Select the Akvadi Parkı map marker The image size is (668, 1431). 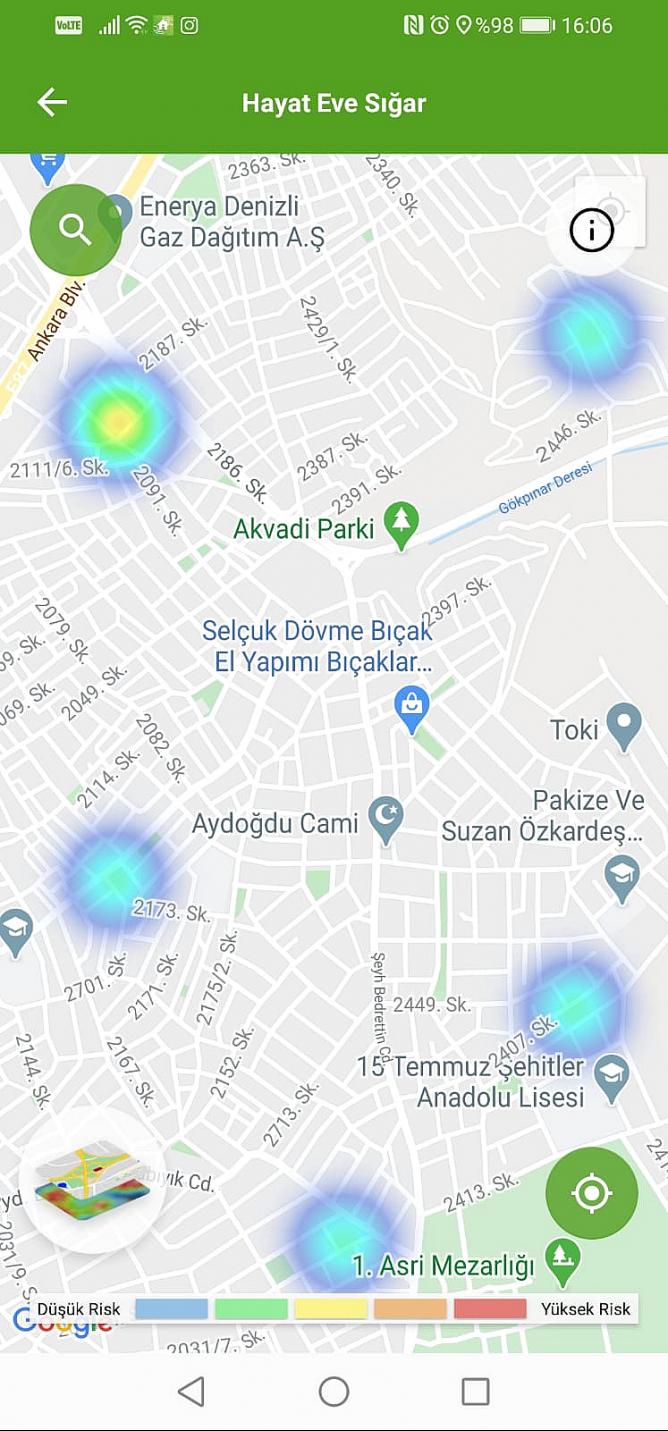tap(402, 525)
